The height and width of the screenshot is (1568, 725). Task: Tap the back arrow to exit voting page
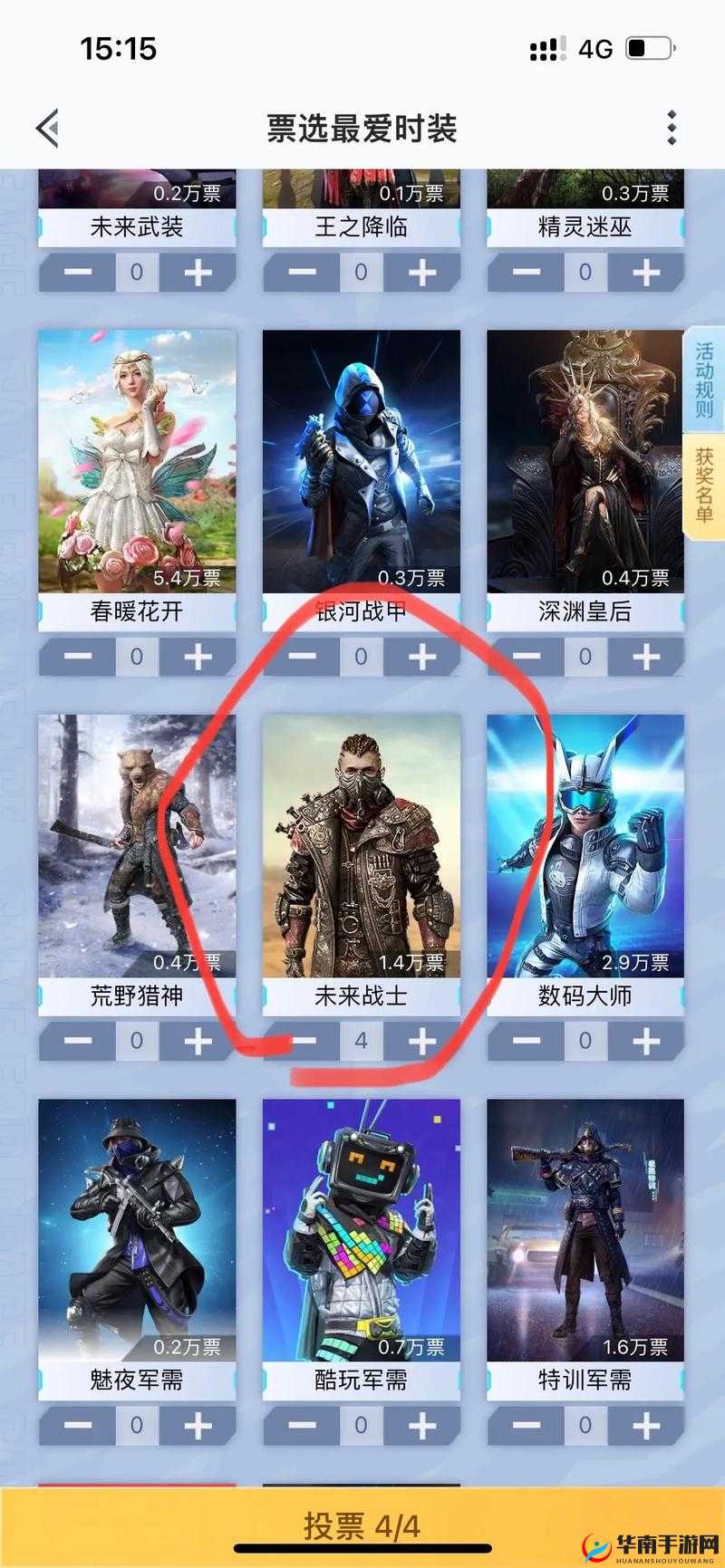tap(47, 129)
